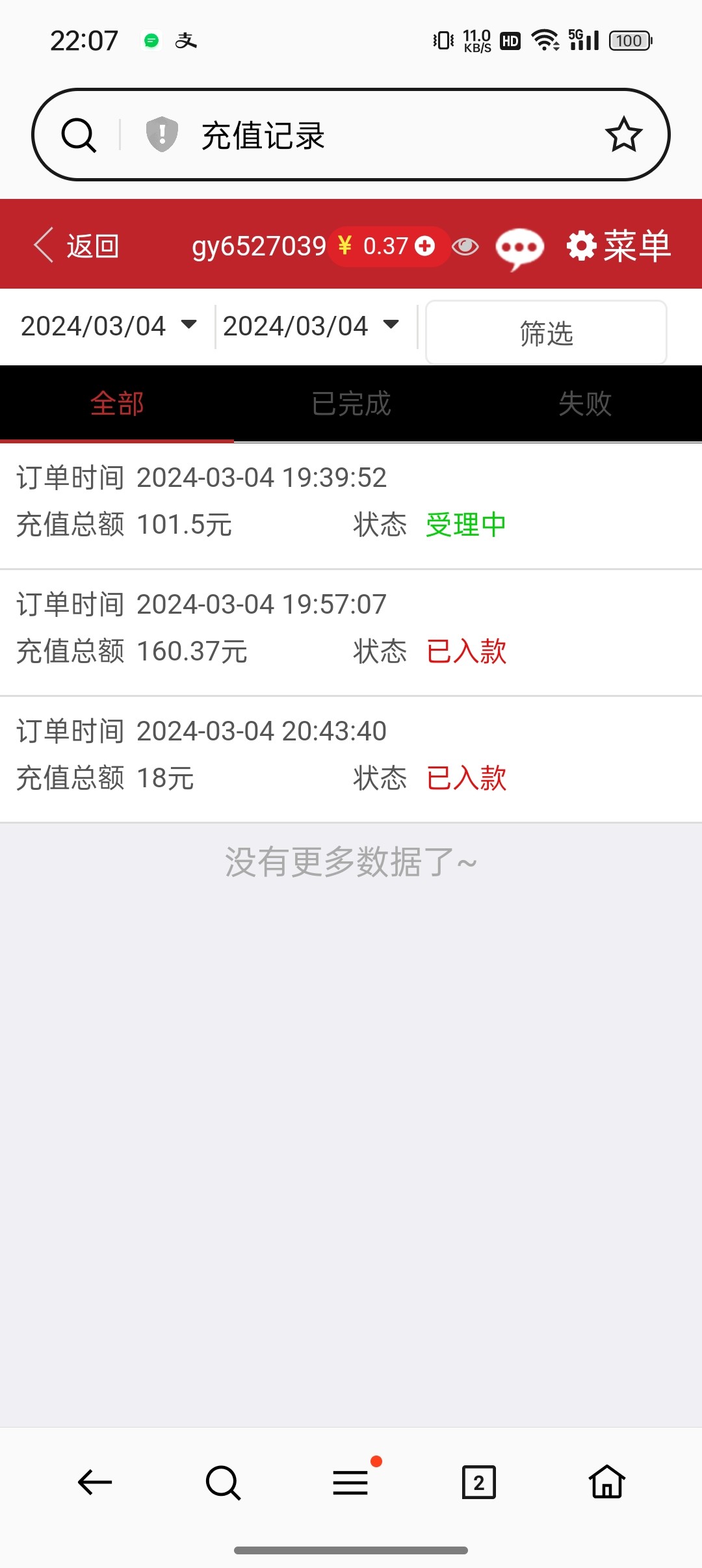
Task: Expand the start date picker
Action: pos(109,326)
